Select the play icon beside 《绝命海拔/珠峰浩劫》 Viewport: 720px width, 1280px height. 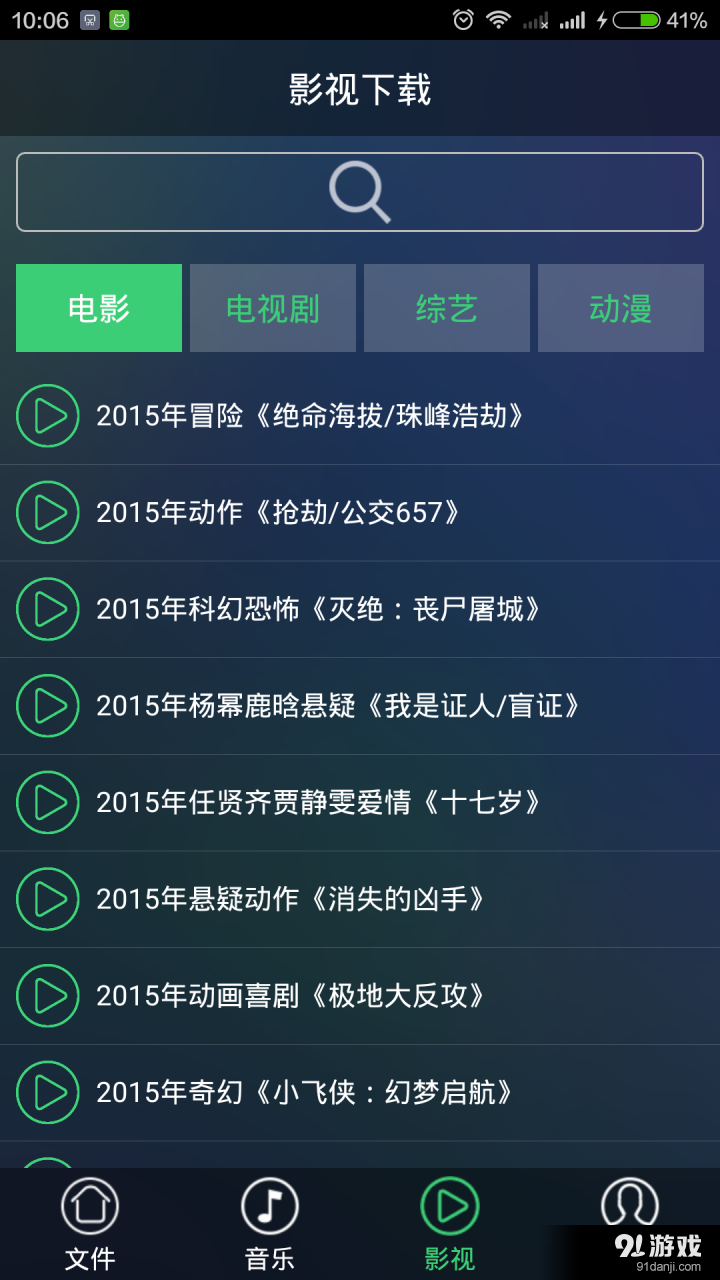point(47,415)
